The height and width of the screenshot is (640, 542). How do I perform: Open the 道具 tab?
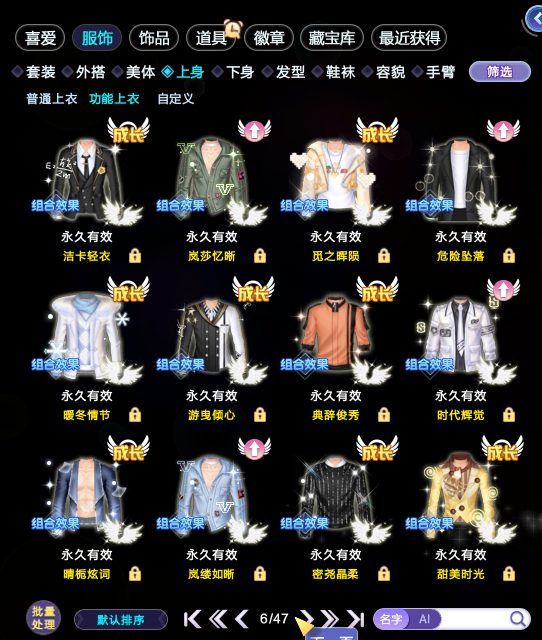pos(211,38)
